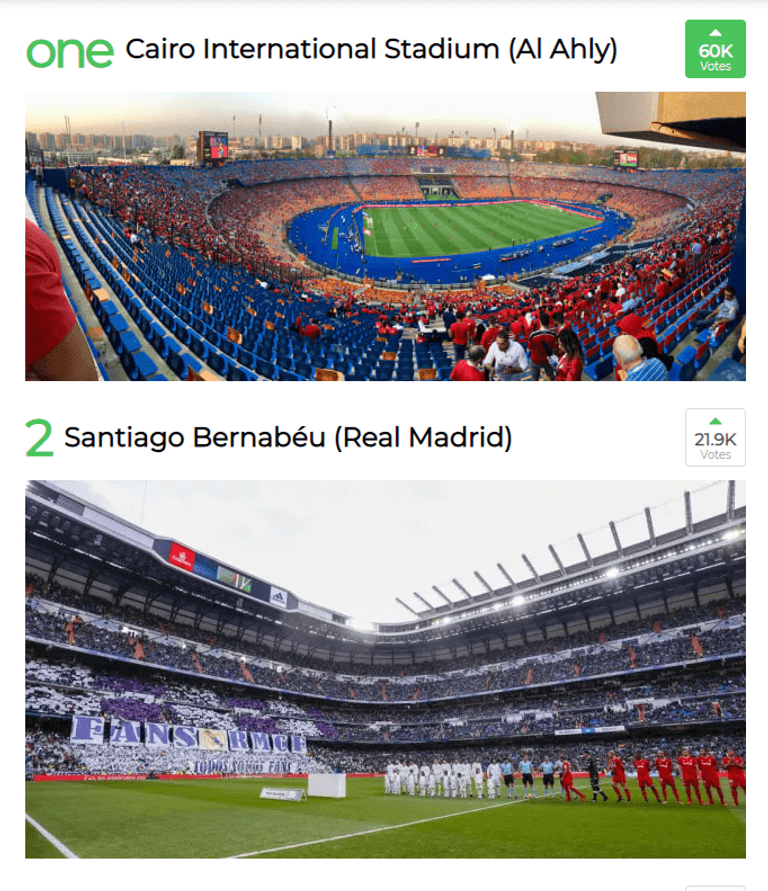Upvote Santiago Bernabéu (Real Madrid)
Image resolution: width=768 pixels, height=891 pixels.
[x=715, y=437]
